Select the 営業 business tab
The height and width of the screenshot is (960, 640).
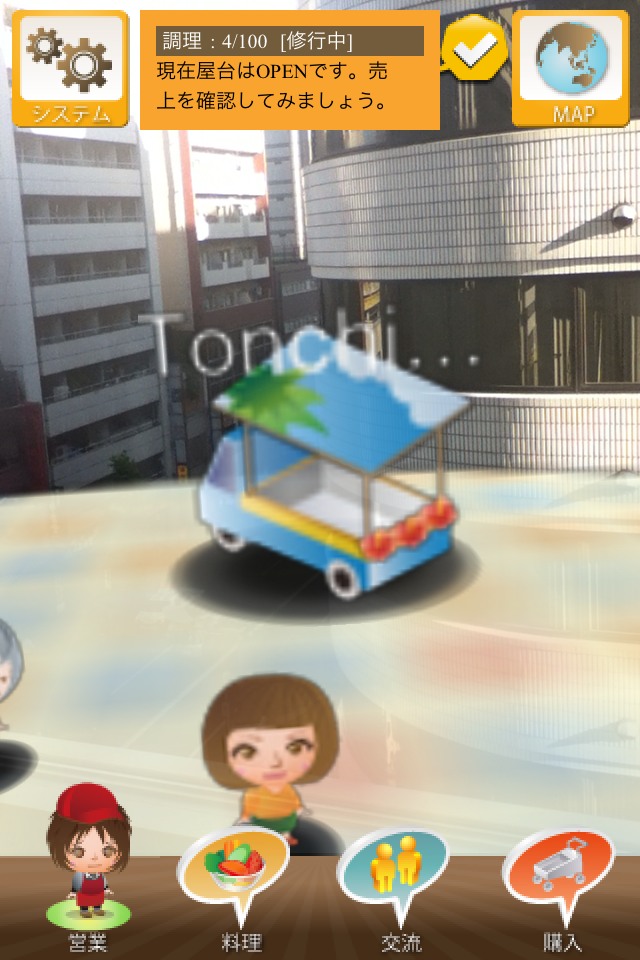(89, 869)
